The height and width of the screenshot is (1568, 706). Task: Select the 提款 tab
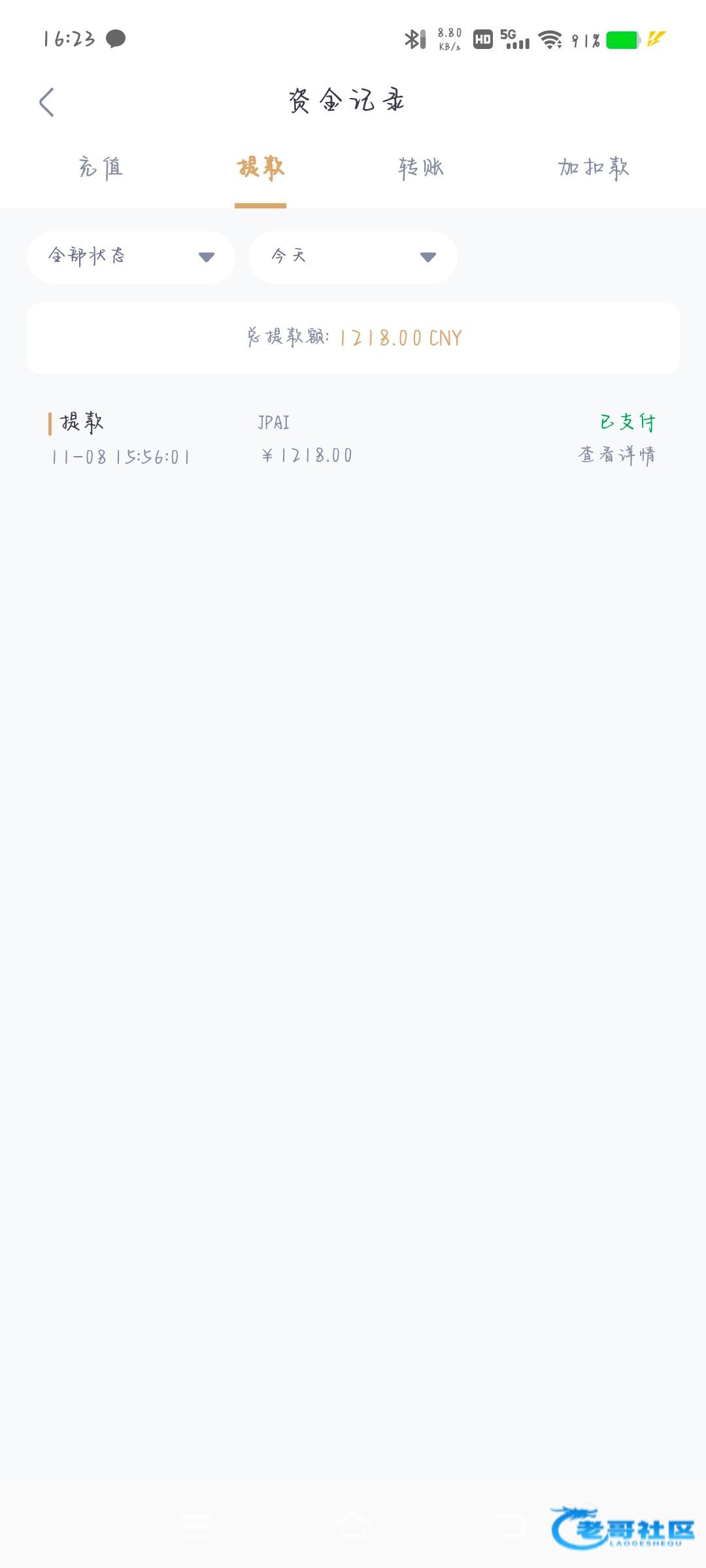pyautogui.click(x=260, y=168)
